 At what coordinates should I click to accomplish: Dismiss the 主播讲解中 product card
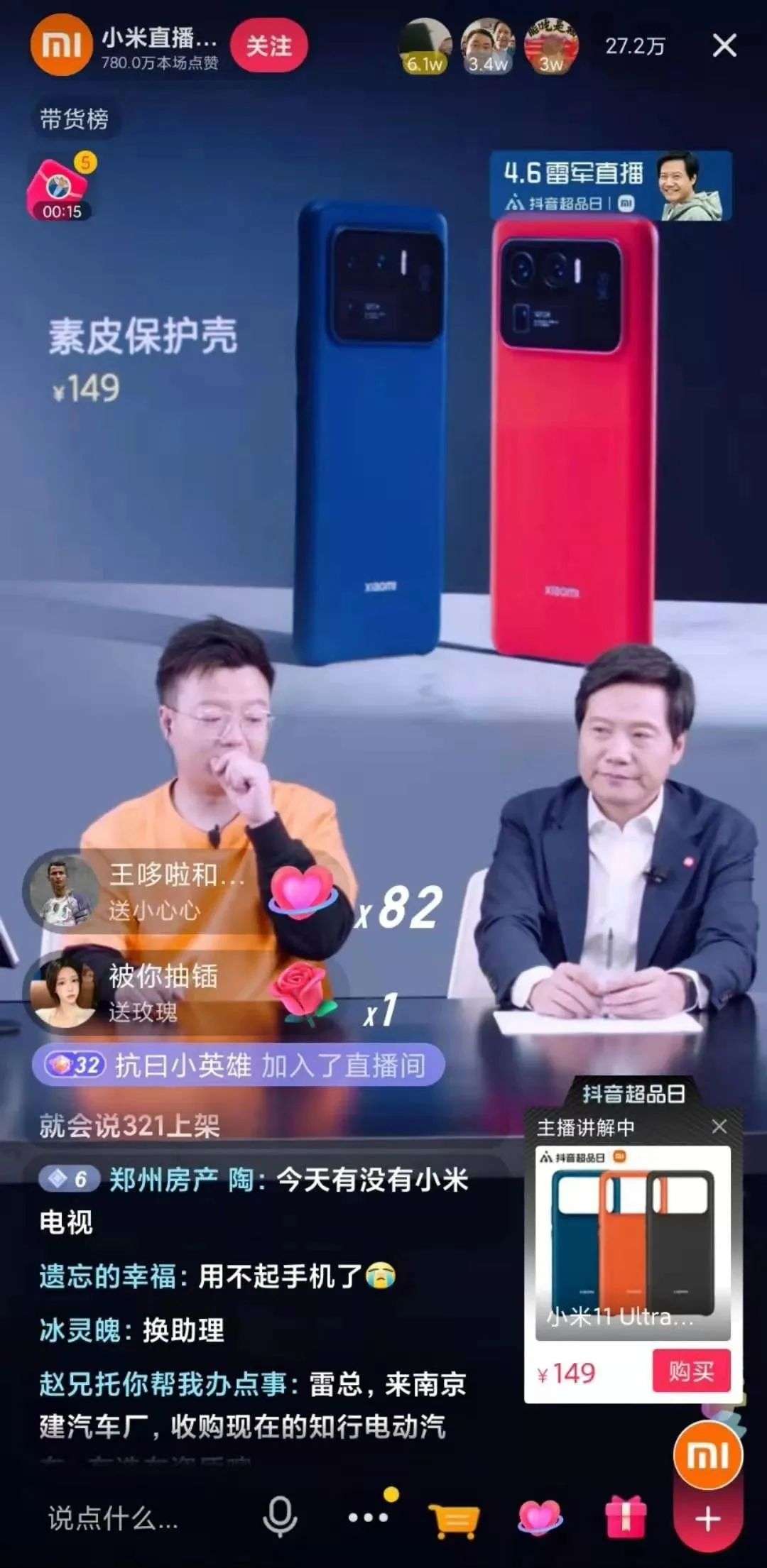coord(719,1126)
